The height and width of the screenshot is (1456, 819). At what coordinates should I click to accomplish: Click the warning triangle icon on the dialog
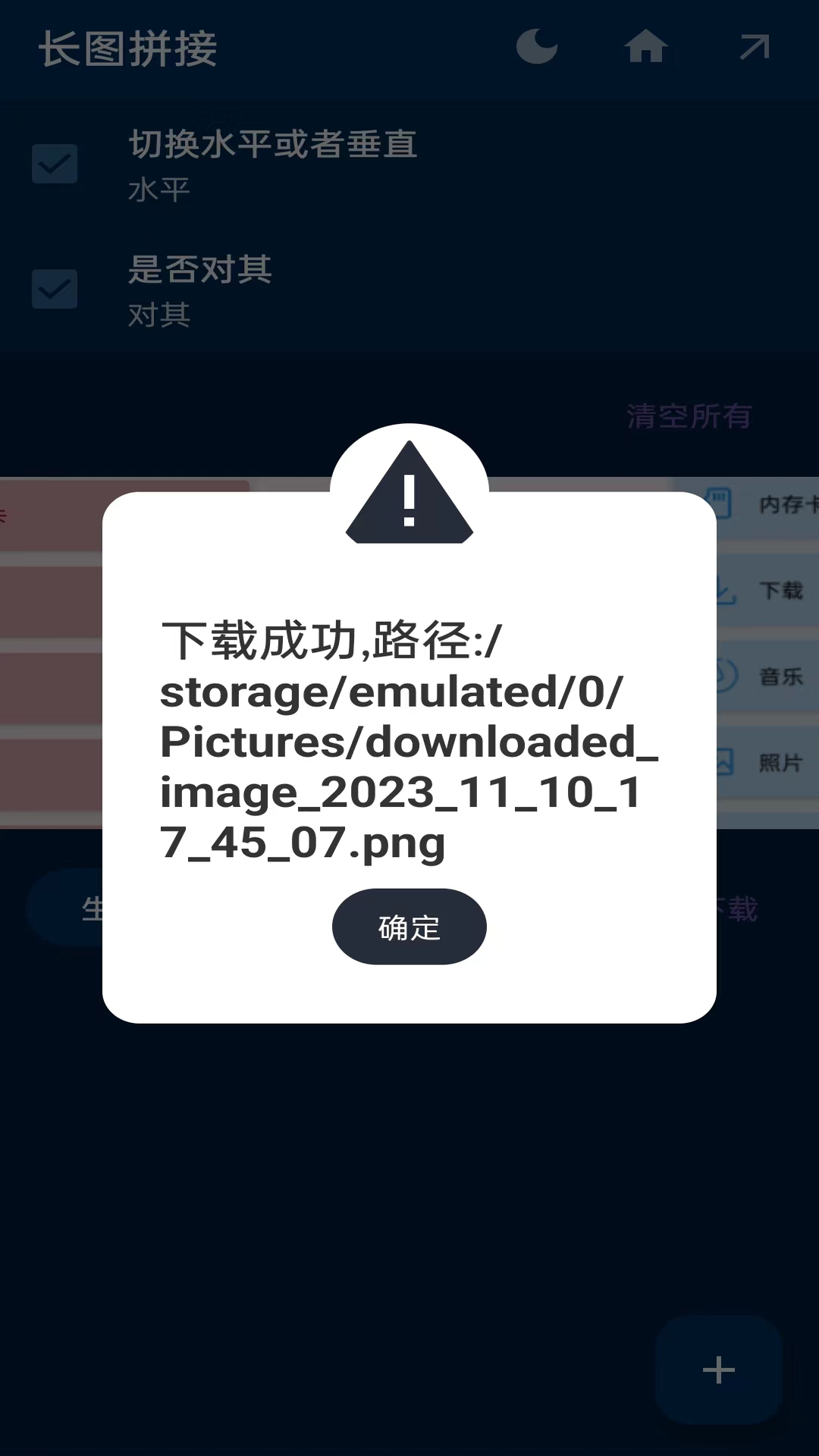[409, 491]
